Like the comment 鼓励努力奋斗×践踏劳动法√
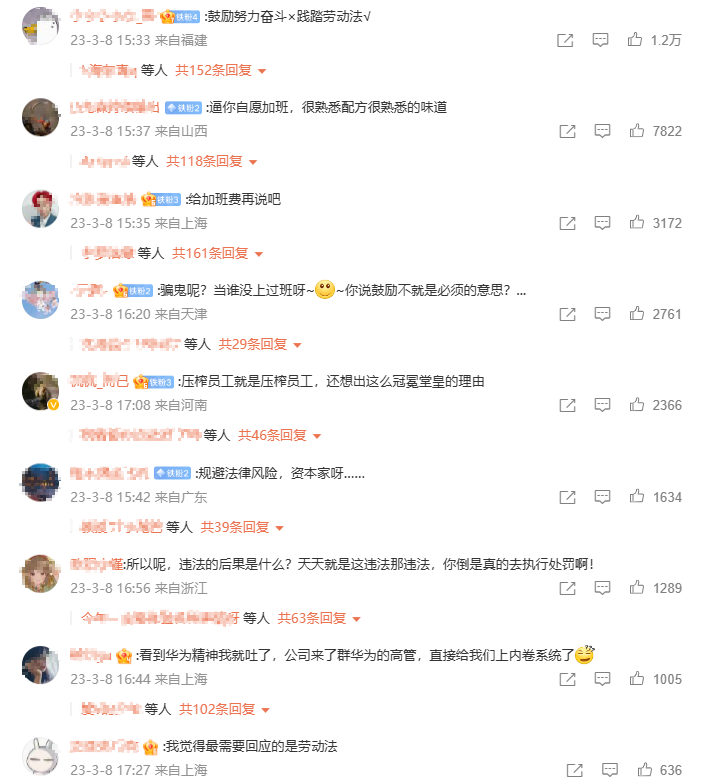 click(x=634, y=40)
